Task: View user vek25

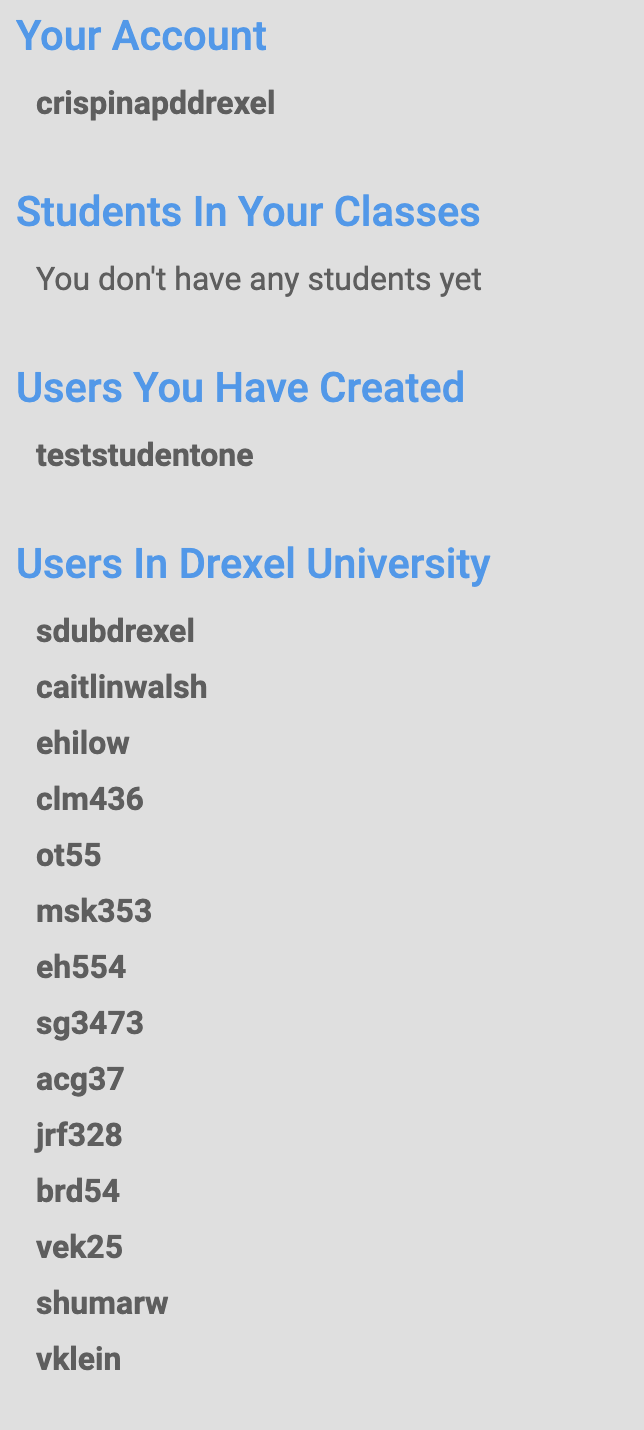Action: click(79, 1248)
